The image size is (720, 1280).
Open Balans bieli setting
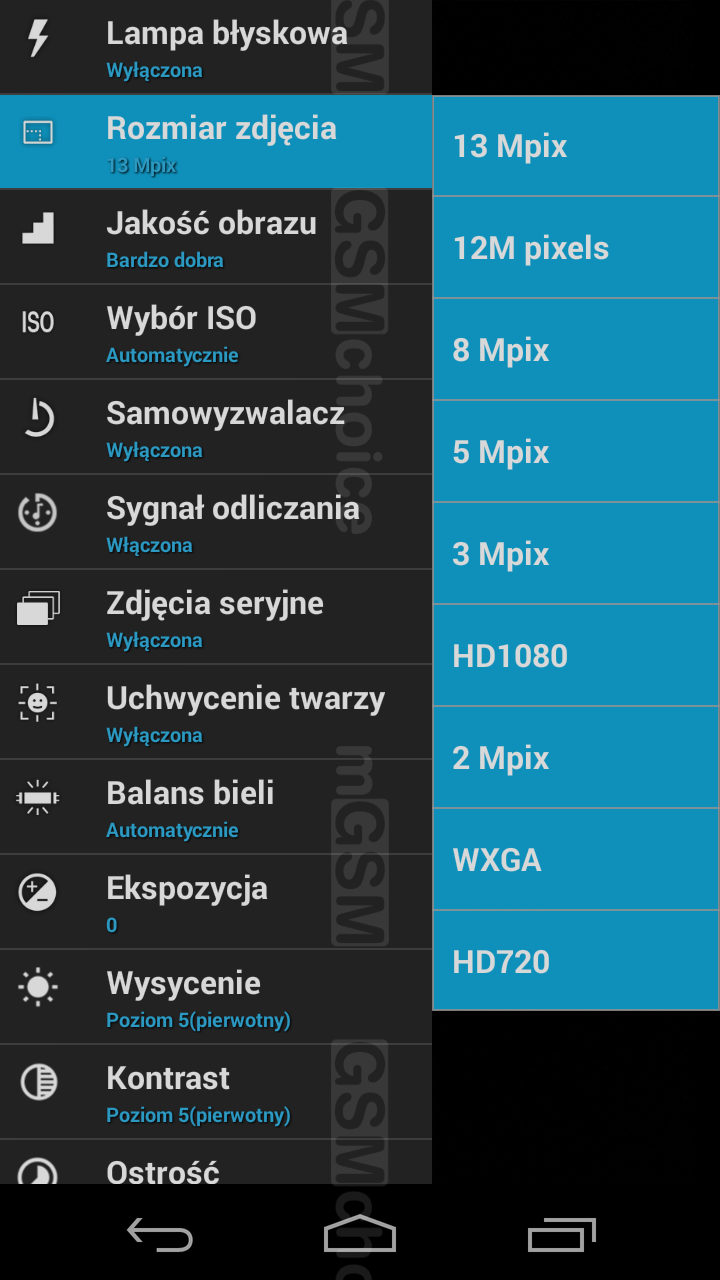(215, 807)
